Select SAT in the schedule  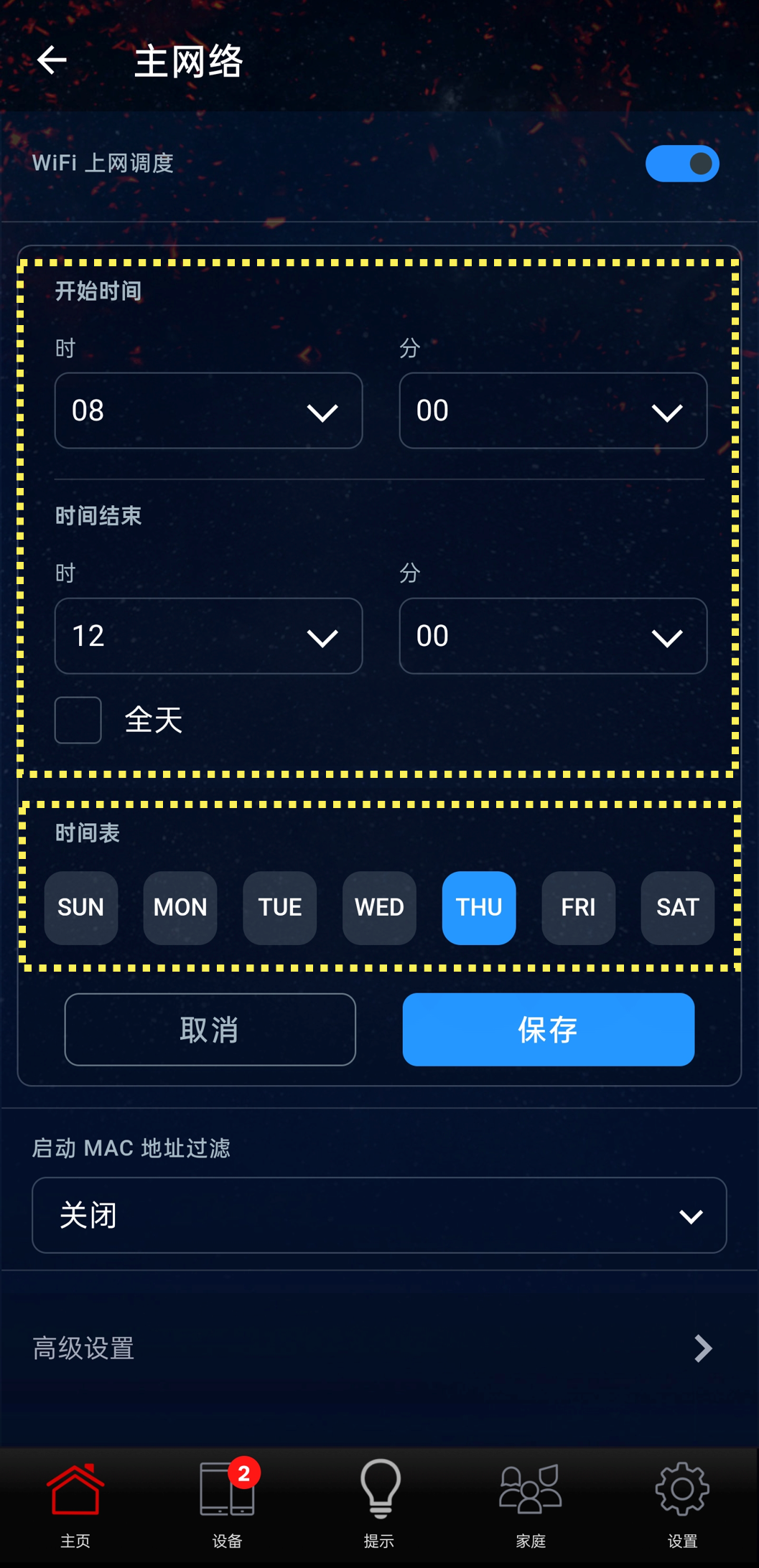coord(677,908)
